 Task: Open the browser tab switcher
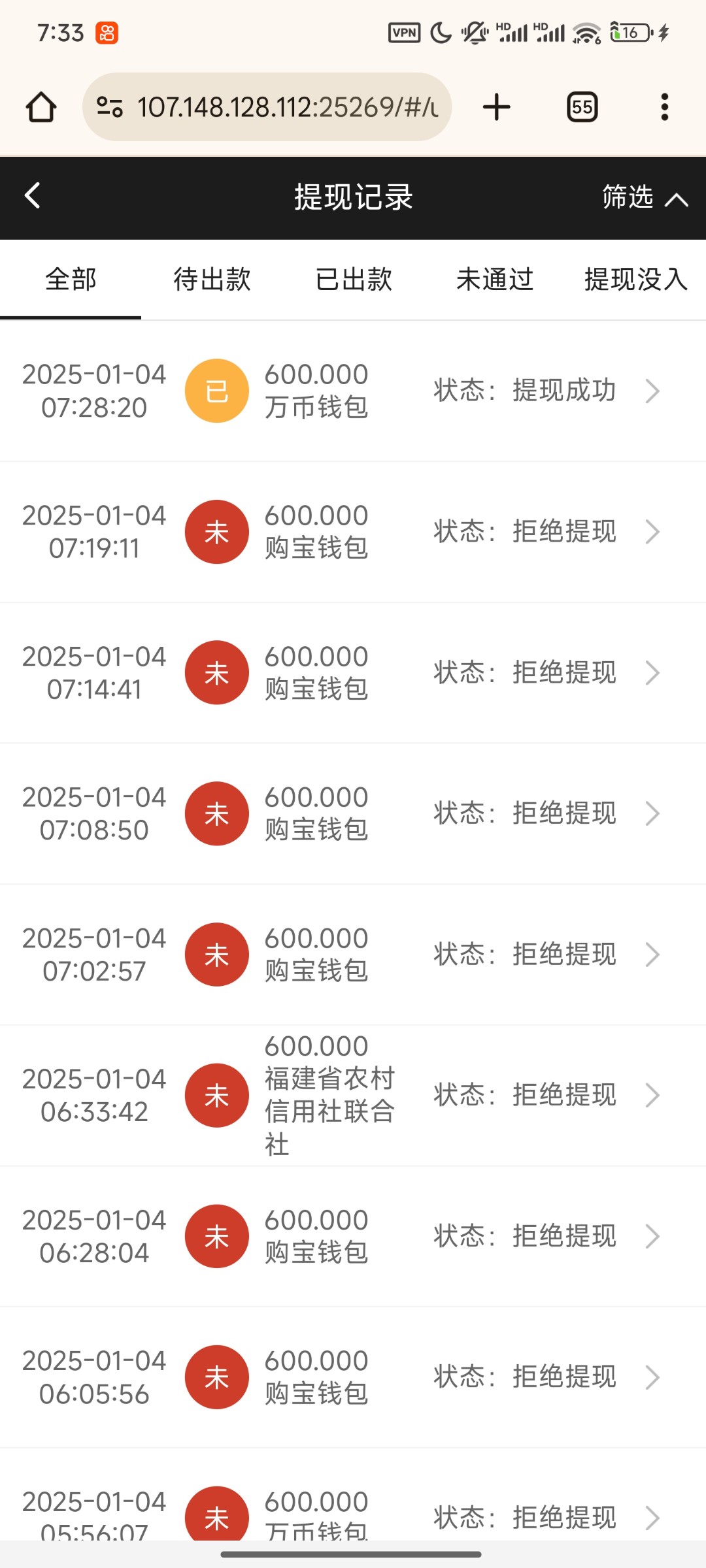pos(582,107)
